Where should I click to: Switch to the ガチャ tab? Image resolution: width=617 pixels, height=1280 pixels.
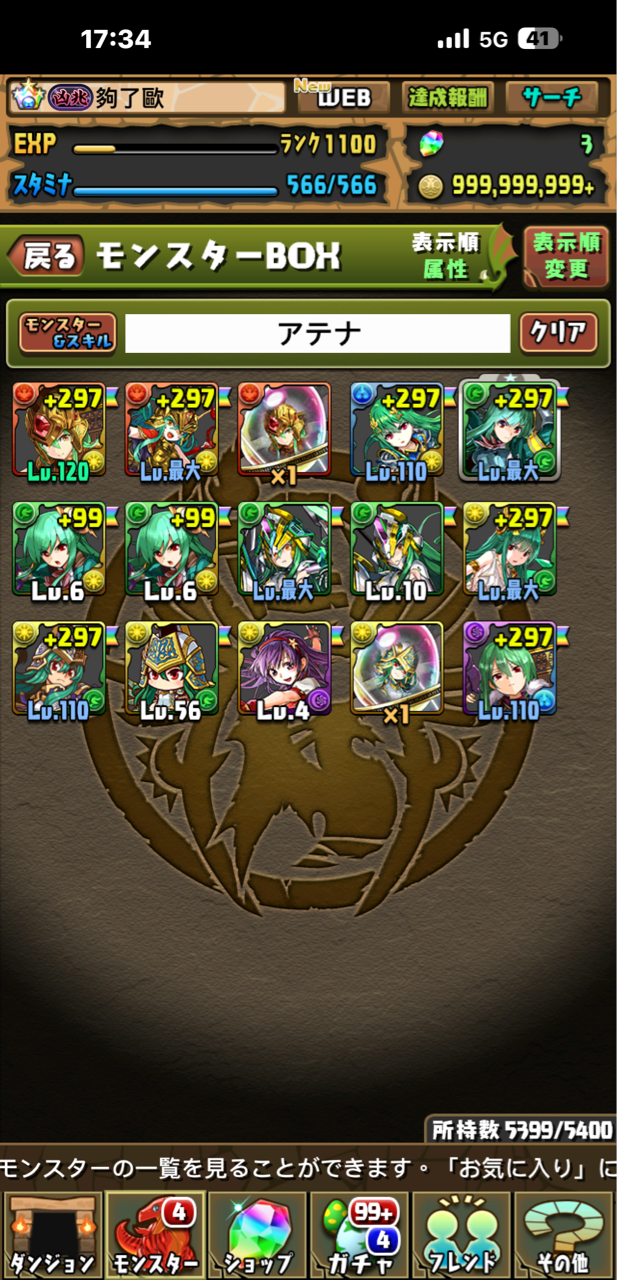pyautogui.click(x=360, y=1235)
